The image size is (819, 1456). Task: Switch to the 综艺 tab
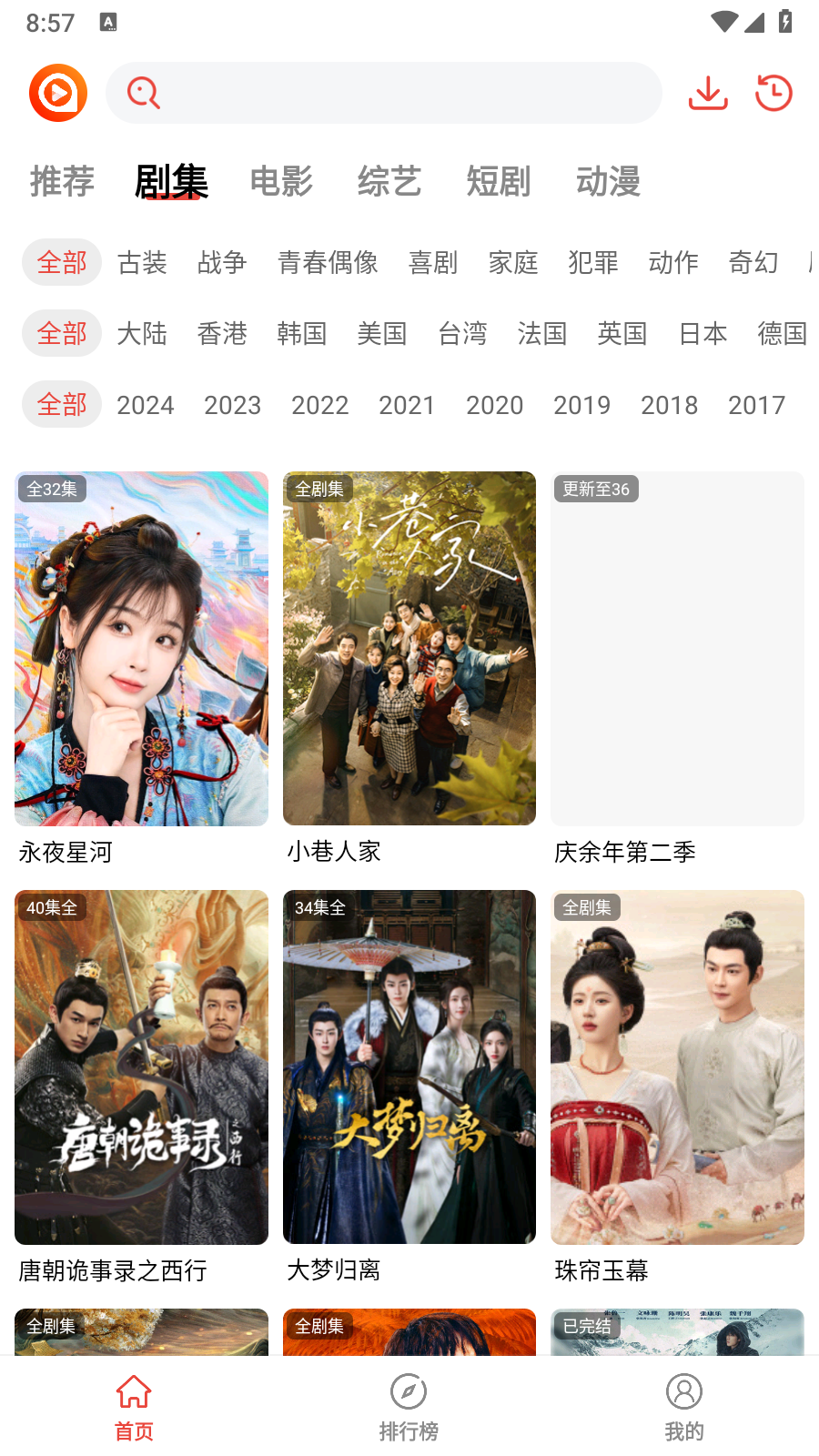click(x=389, y=181)
